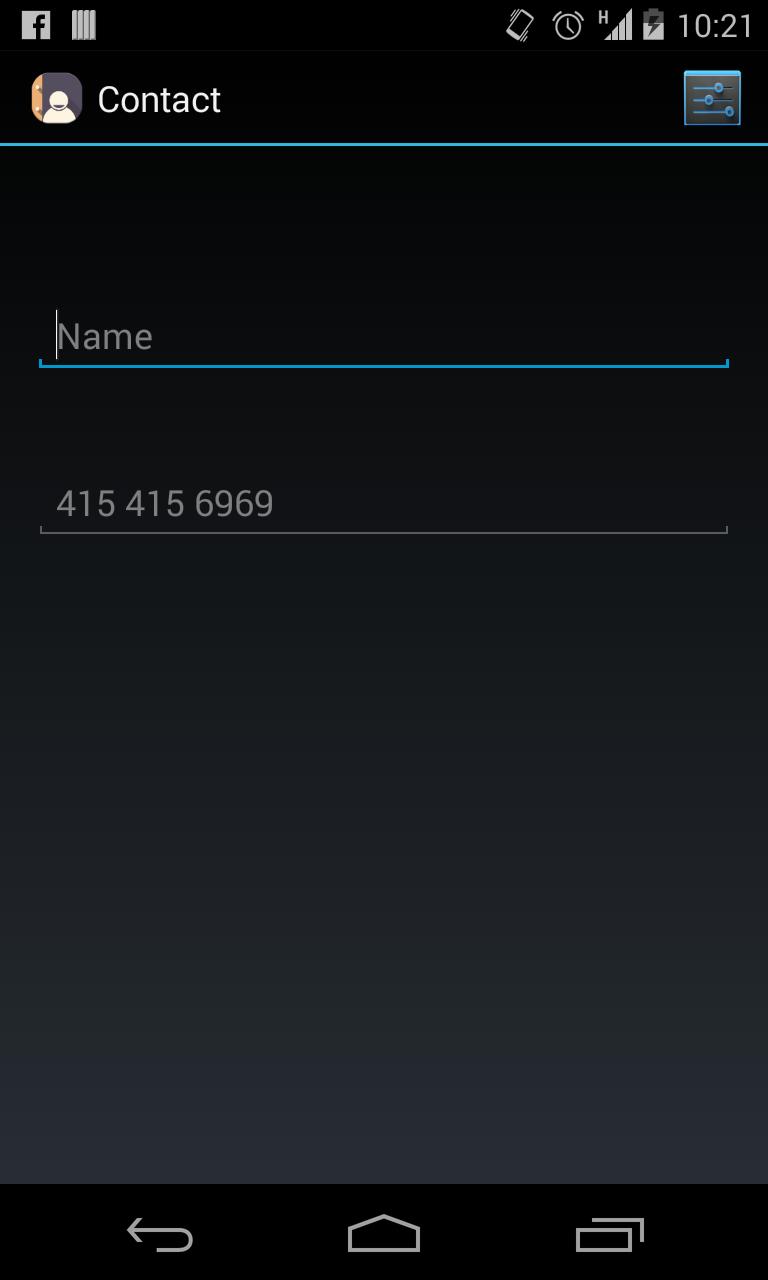This screenshot has width=768, height=1280.
Task: Tap the Contact app icon
Action: 56,99
